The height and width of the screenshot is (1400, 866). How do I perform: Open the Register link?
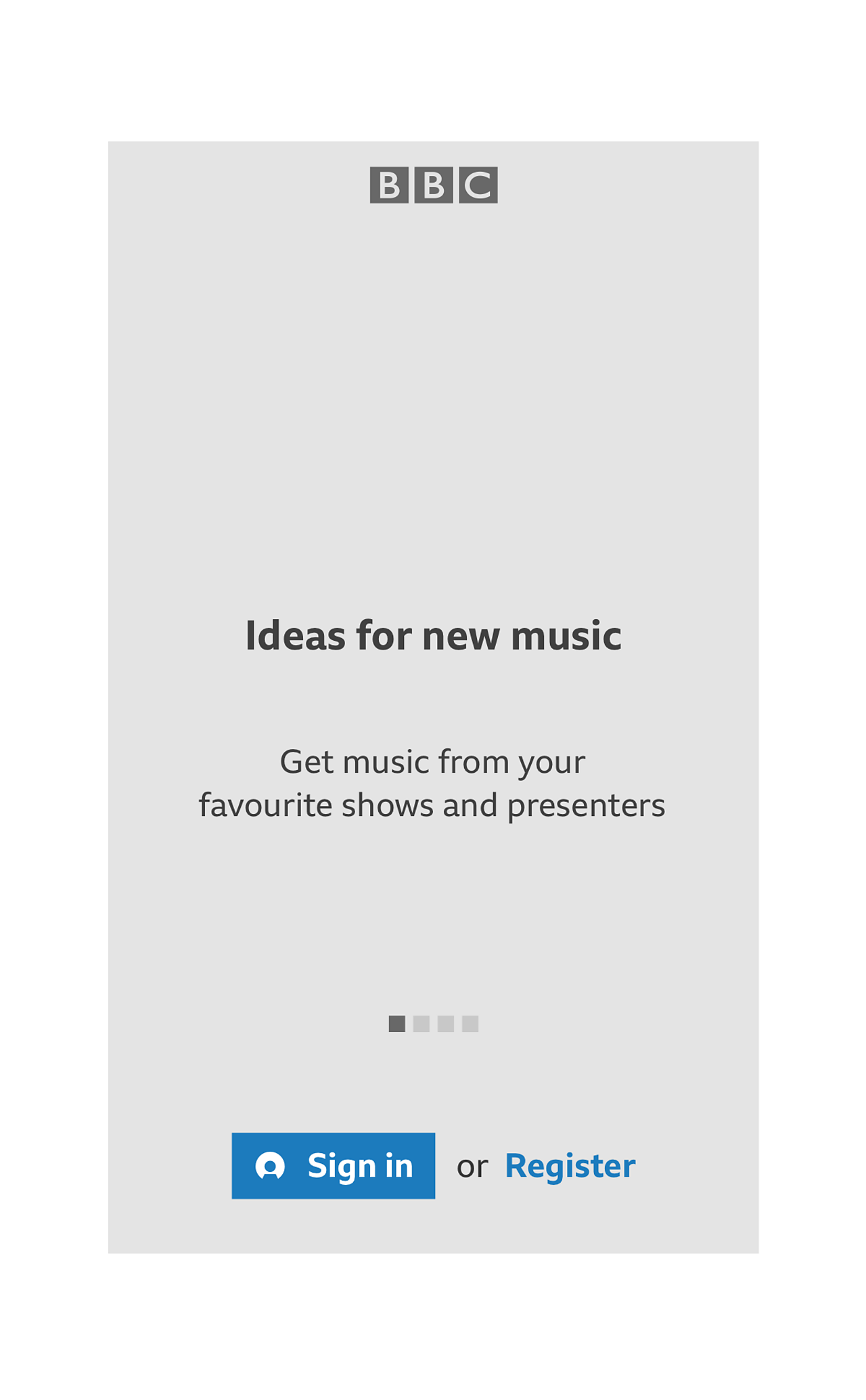569,1165
